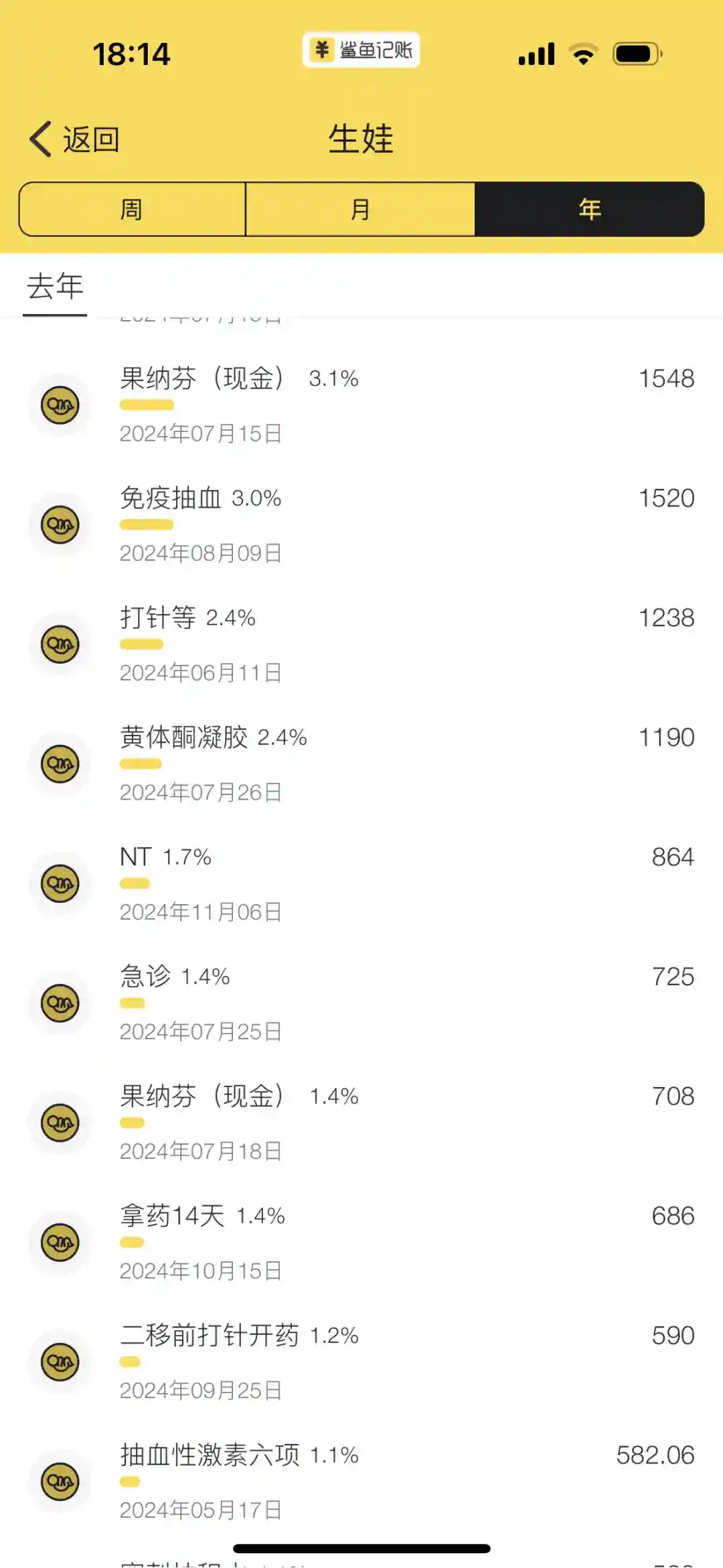The width and height of the screenshot is (723, 1568).
Task: Open the 急诊 record
Action: point(361,1003)
